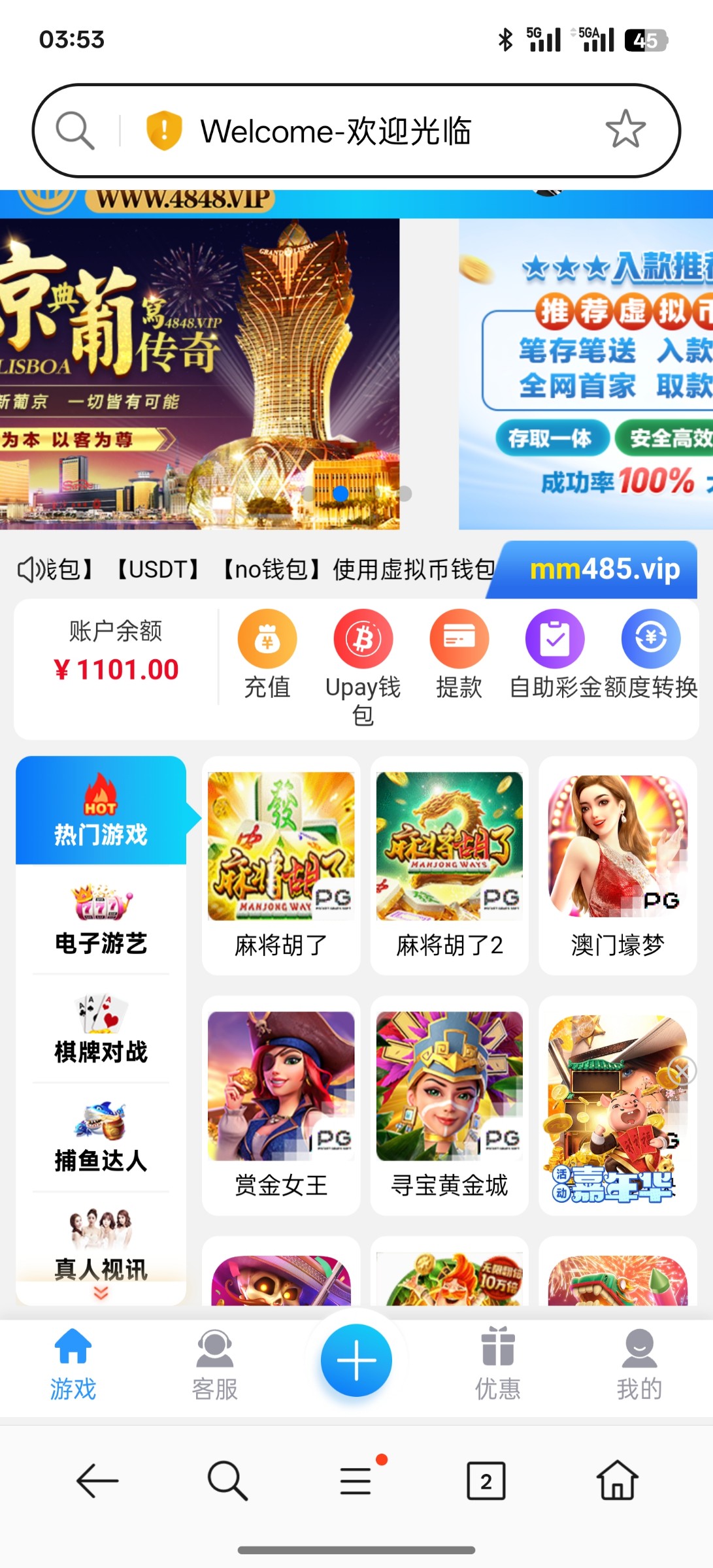Bookmark this page with the star icon
The width and height of the screenshot is (713, 1568).
coord(625,129)
